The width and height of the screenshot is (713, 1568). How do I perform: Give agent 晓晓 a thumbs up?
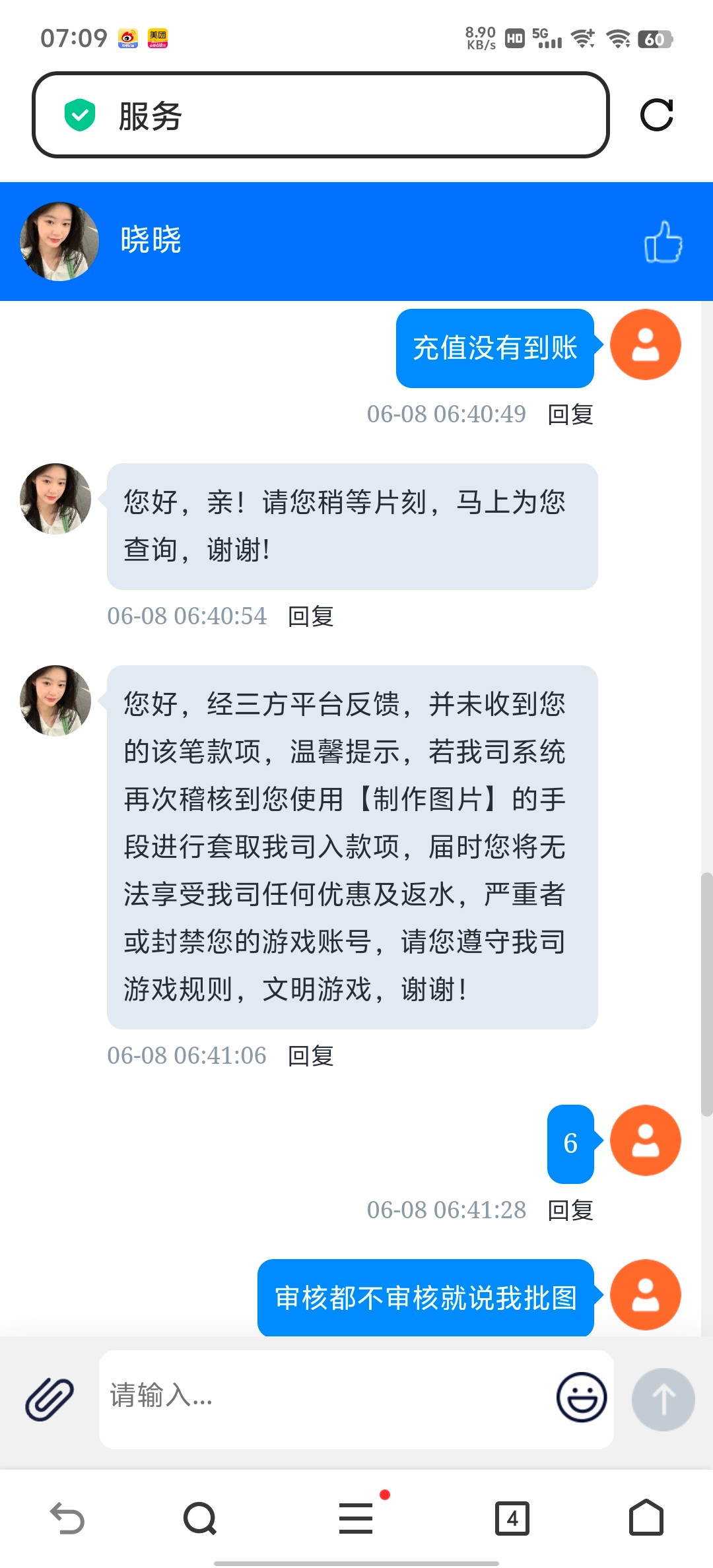tap(663, 242)
